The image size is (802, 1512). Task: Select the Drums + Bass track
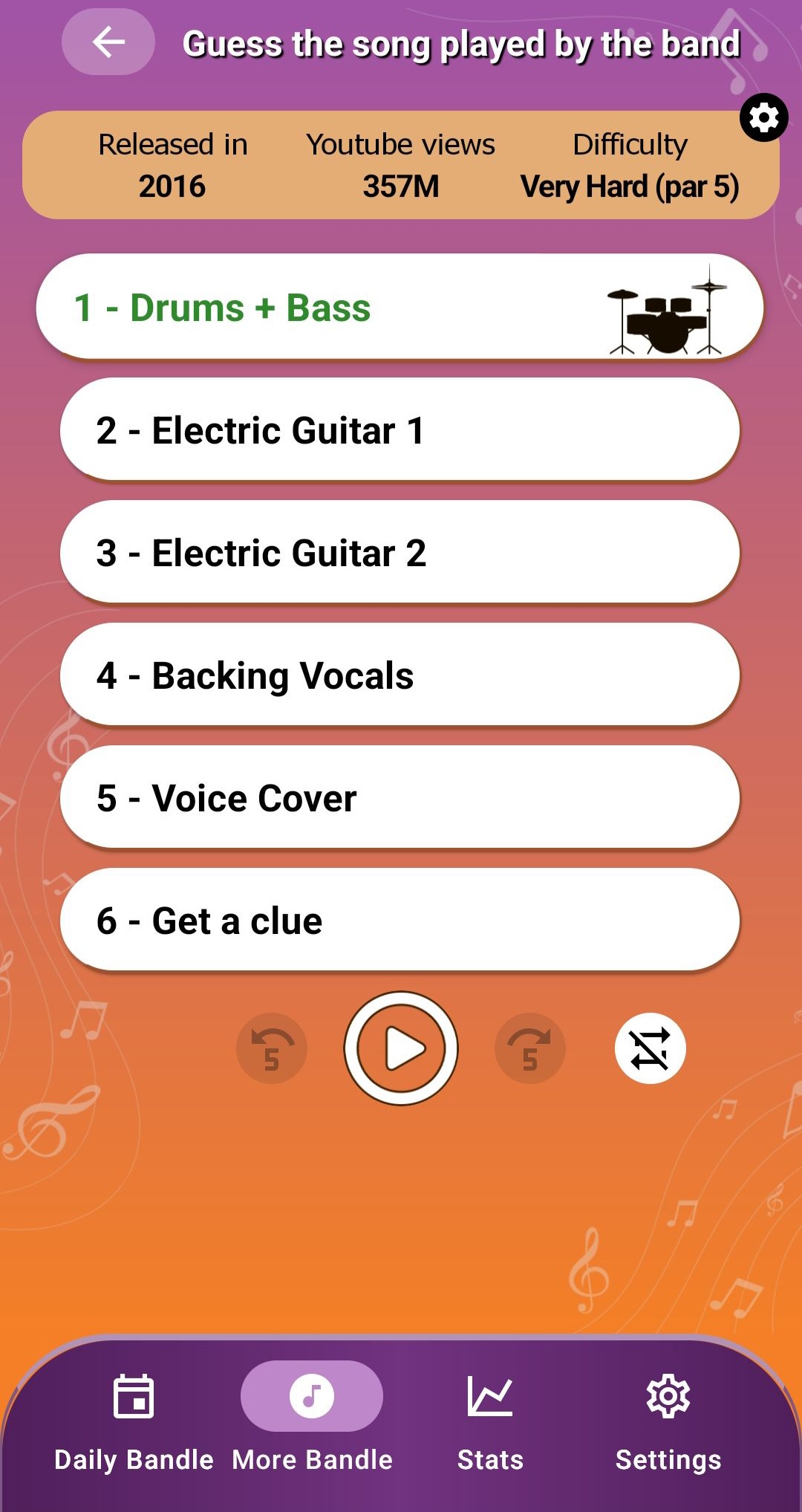(400, 308)
